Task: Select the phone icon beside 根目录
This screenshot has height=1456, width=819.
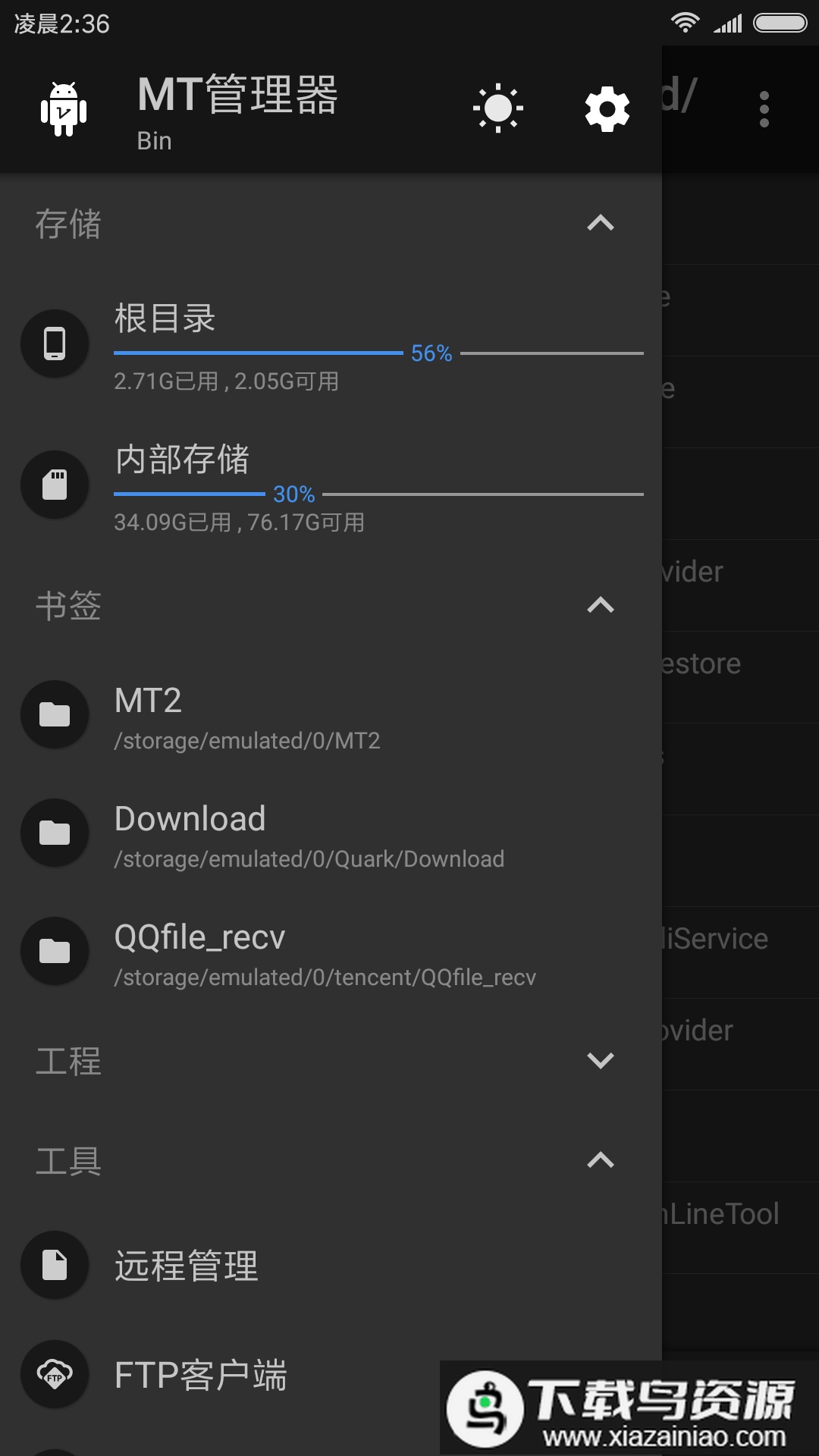Action: (55, 344)
